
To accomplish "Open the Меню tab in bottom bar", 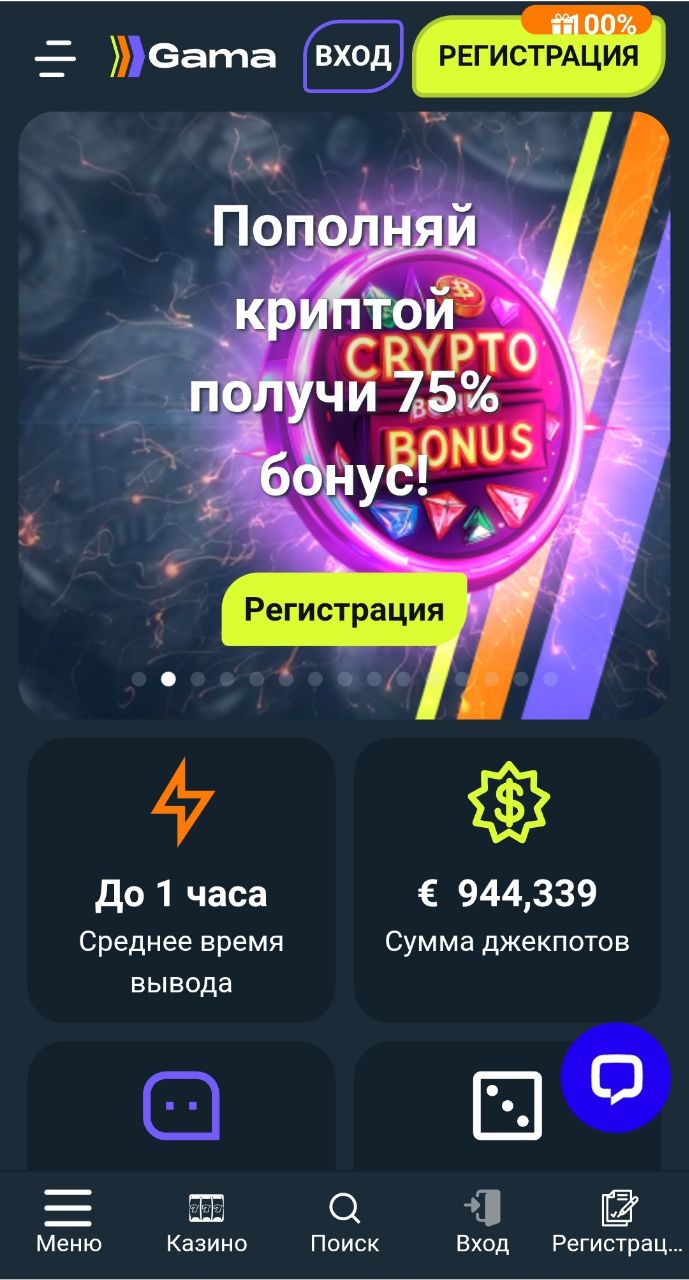I will pyautogui.click(x=68, y=1222).
